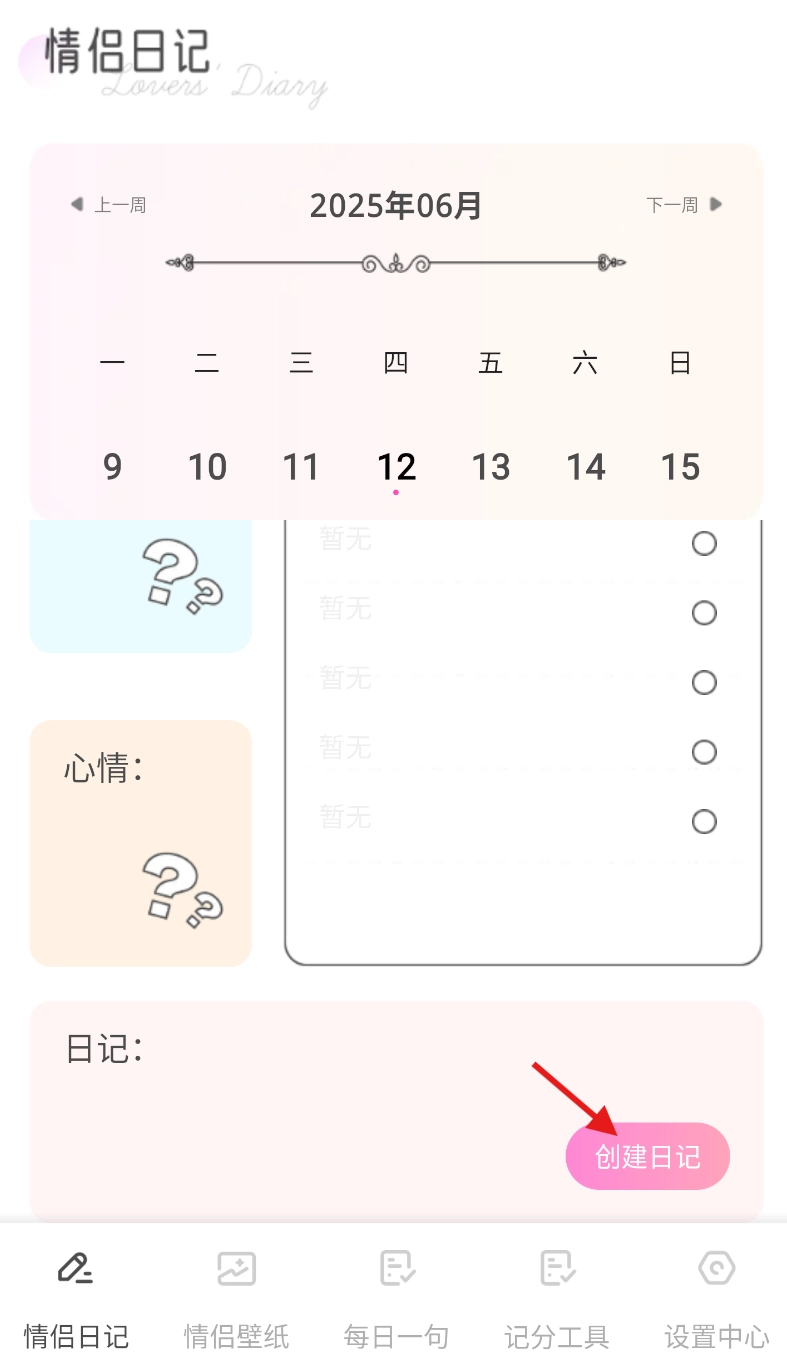
Task: Go to the 记分工具 tab
Action: [556, 1296]
